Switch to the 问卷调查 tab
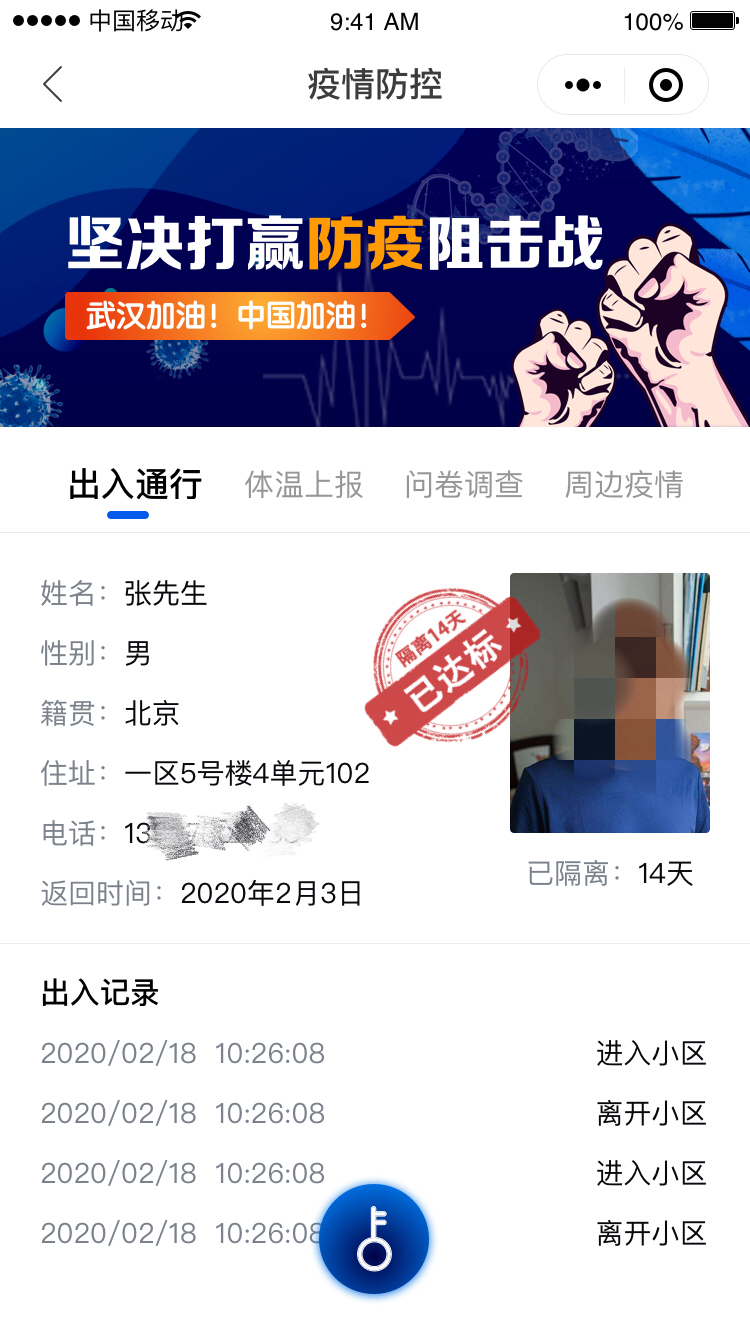 click(464, 485)
